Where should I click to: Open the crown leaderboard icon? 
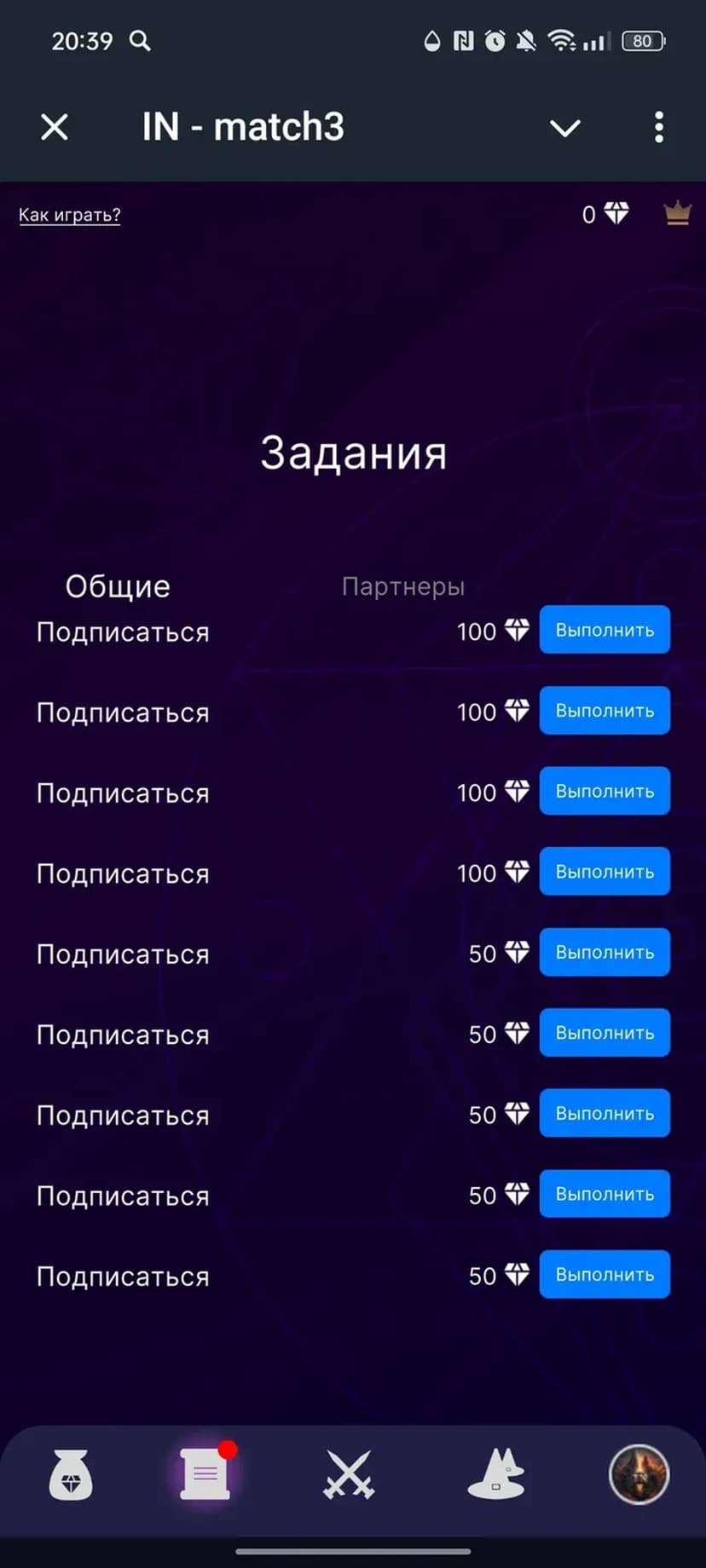(677, 213)
